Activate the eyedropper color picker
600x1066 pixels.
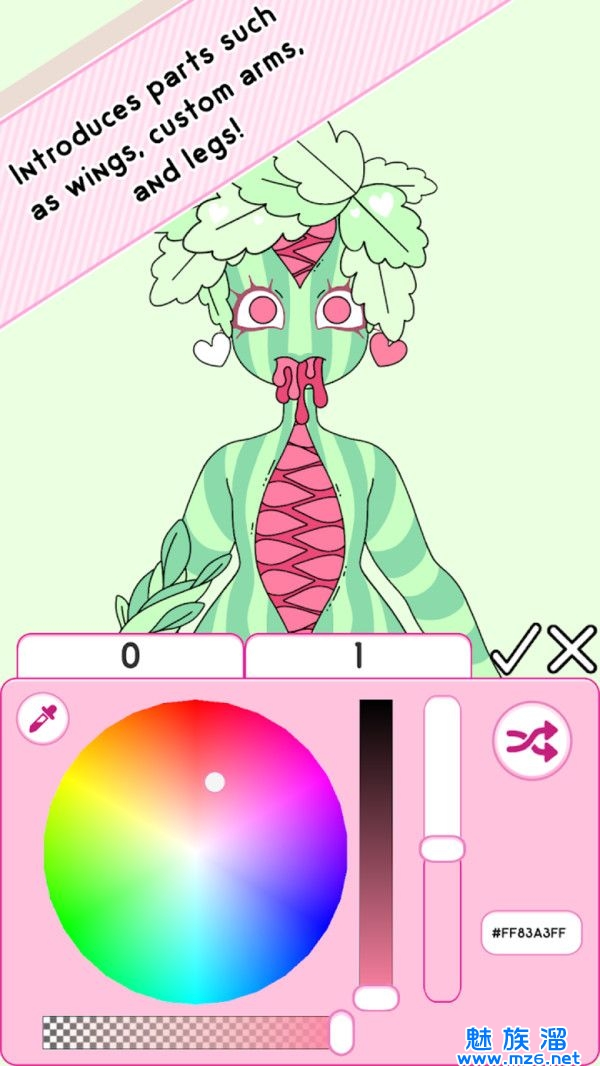(43, 719)
